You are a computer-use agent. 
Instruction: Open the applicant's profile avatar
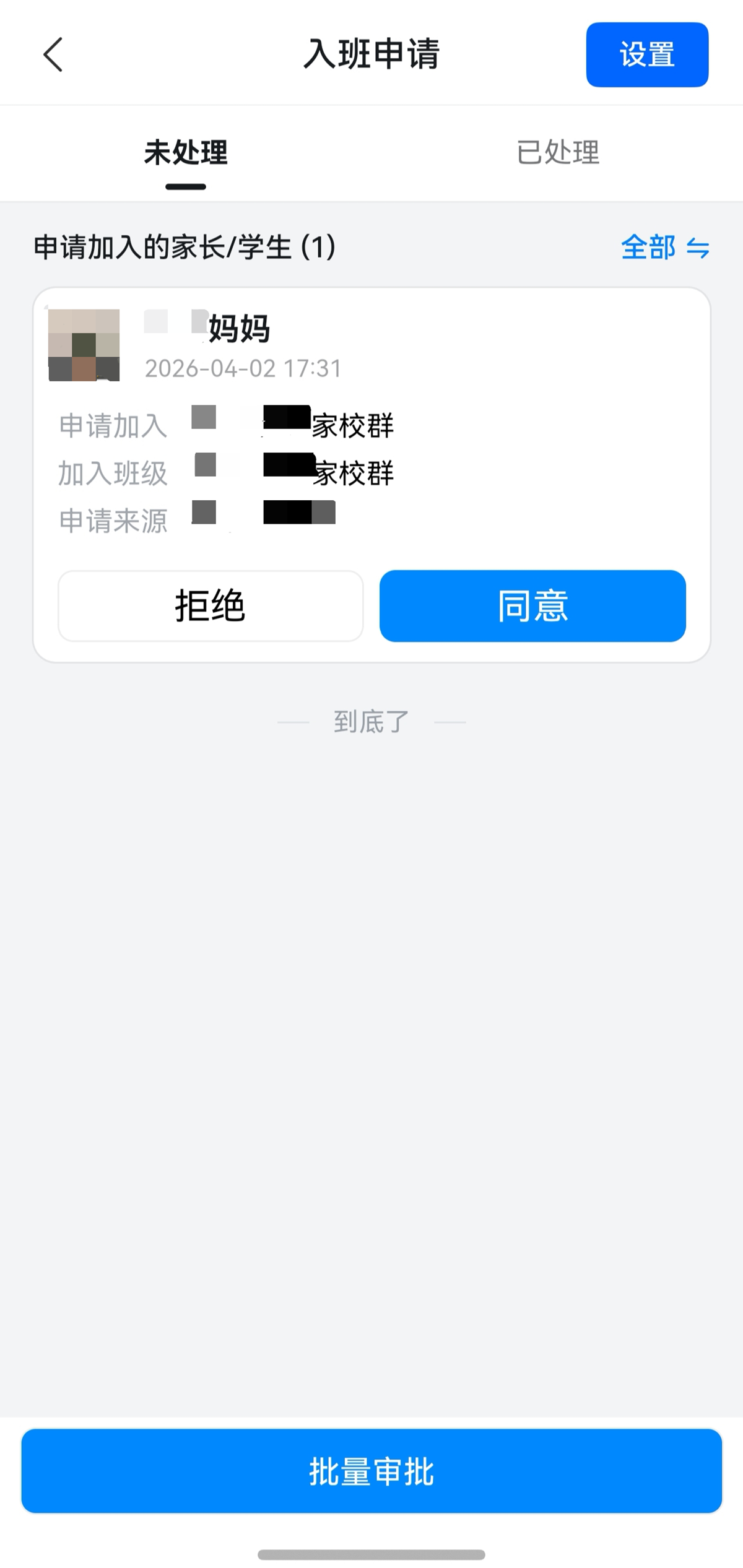(x=84, y=345)
